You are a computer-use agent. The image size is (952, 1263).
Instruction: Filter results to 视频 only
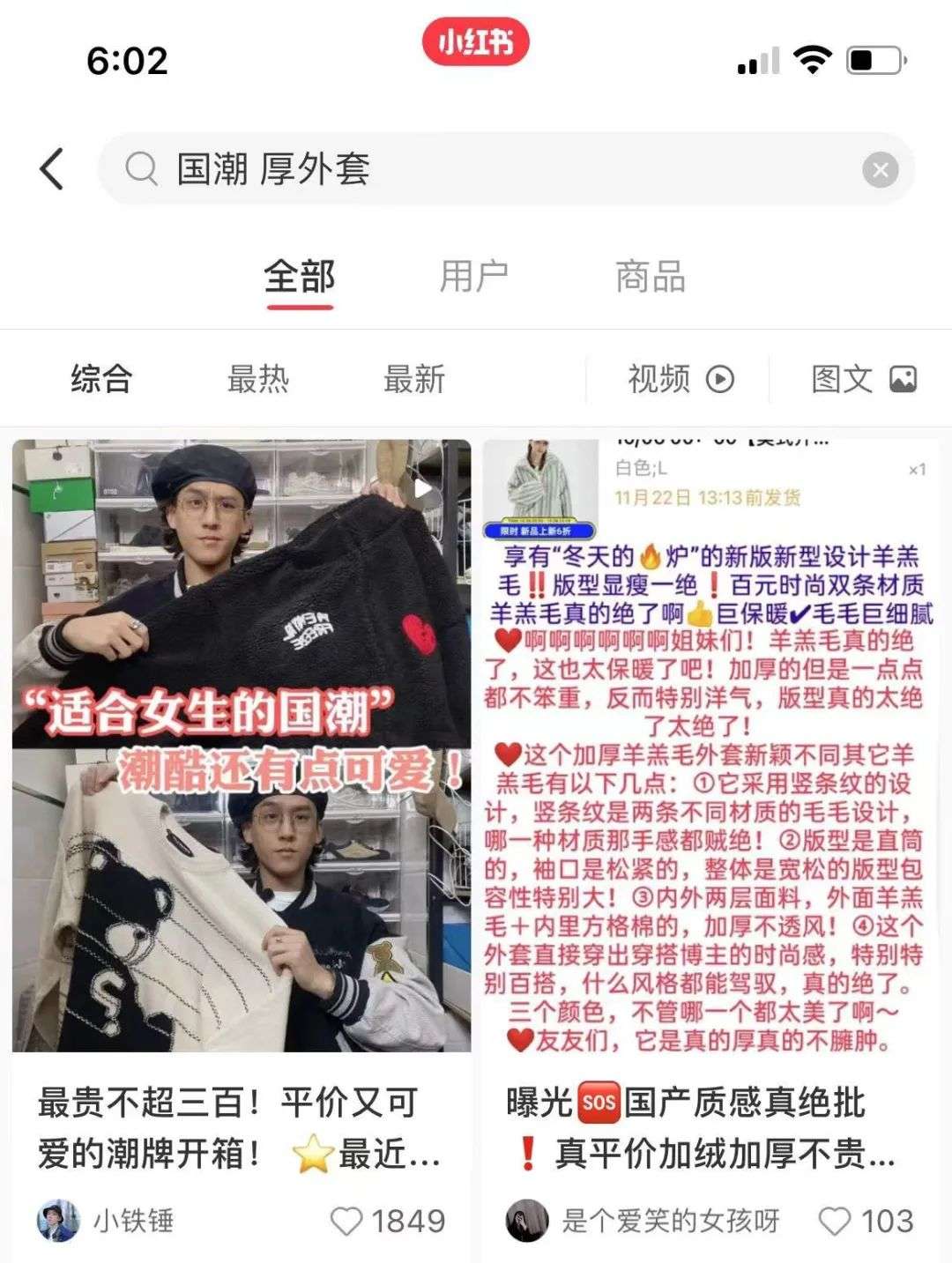click(680, 379)
